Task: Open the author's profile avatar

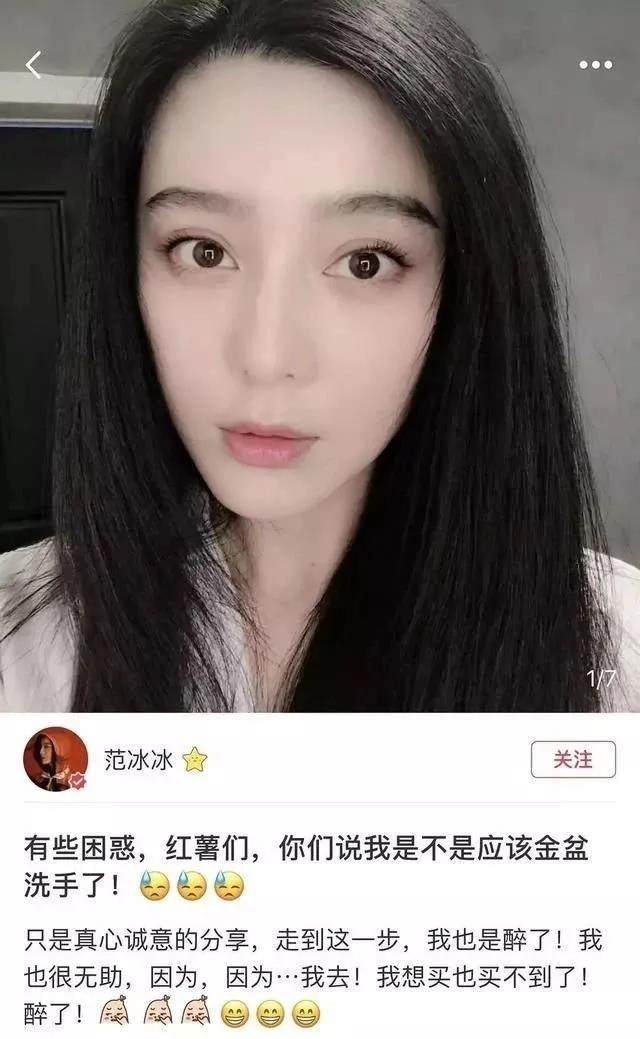Action: click(x=55, y=759)
